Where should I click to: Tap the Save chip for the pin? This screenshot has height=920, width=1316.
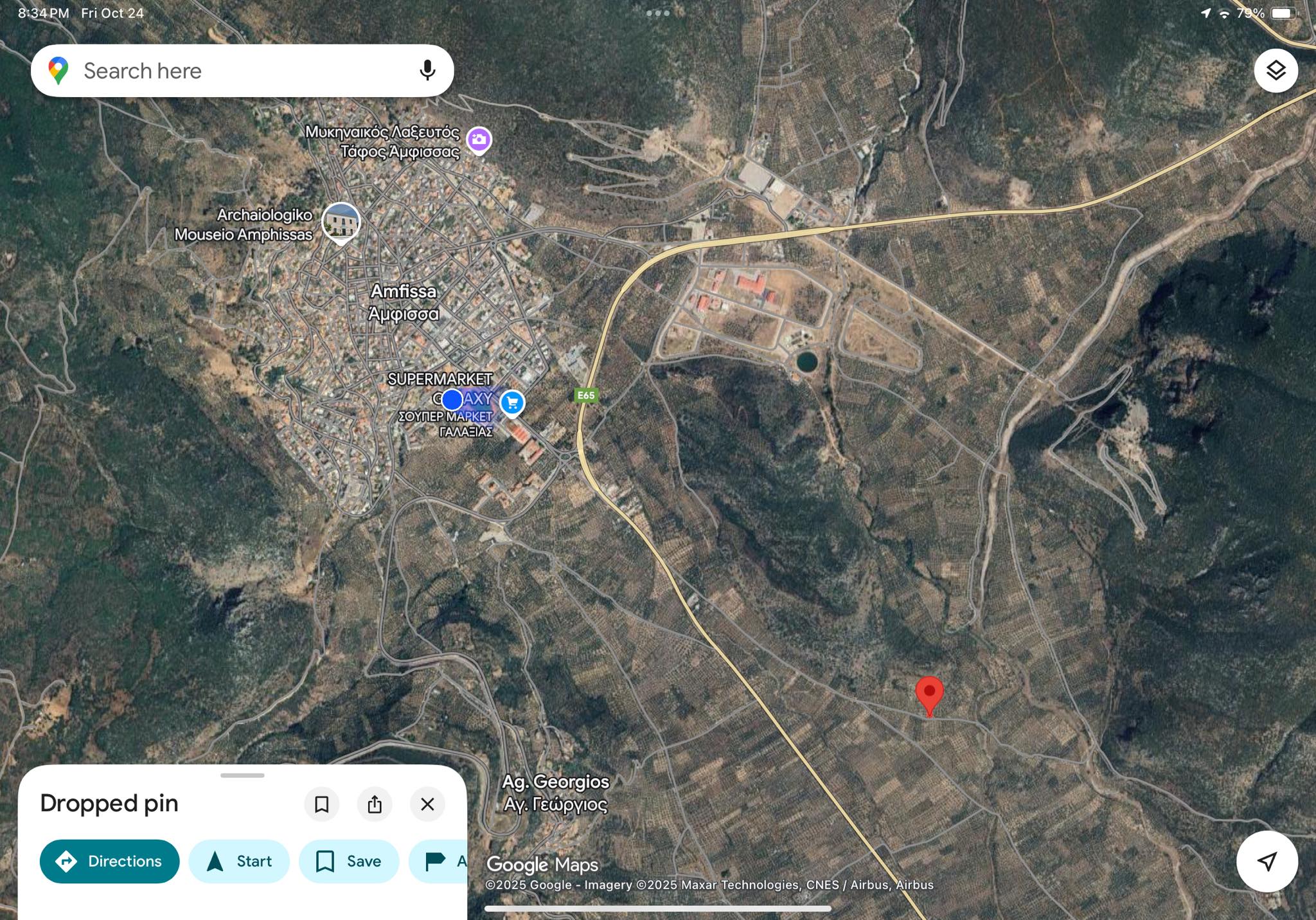[349, 861]
